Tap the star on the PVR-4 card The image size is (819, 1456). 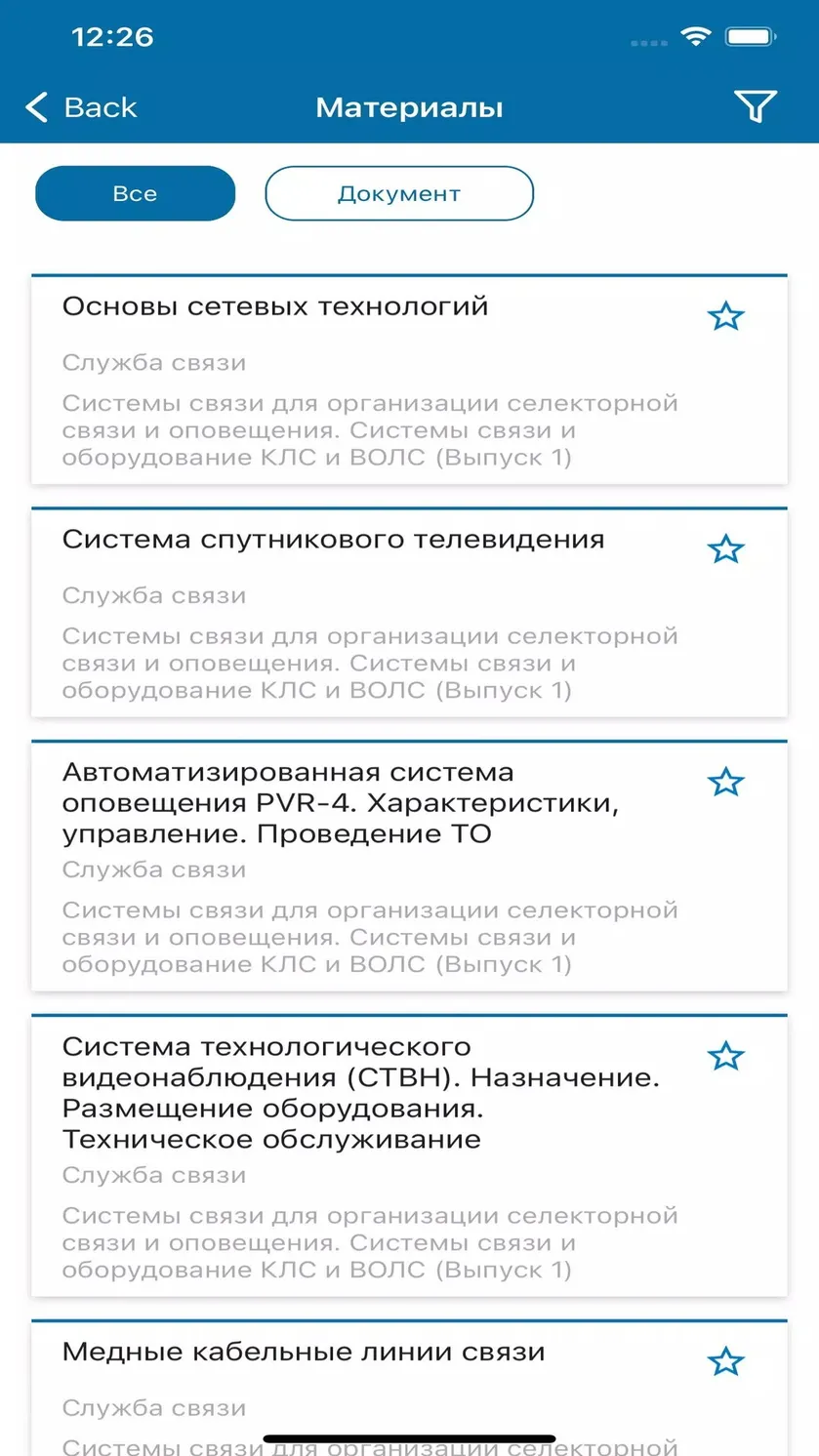[x=725, y=782]
